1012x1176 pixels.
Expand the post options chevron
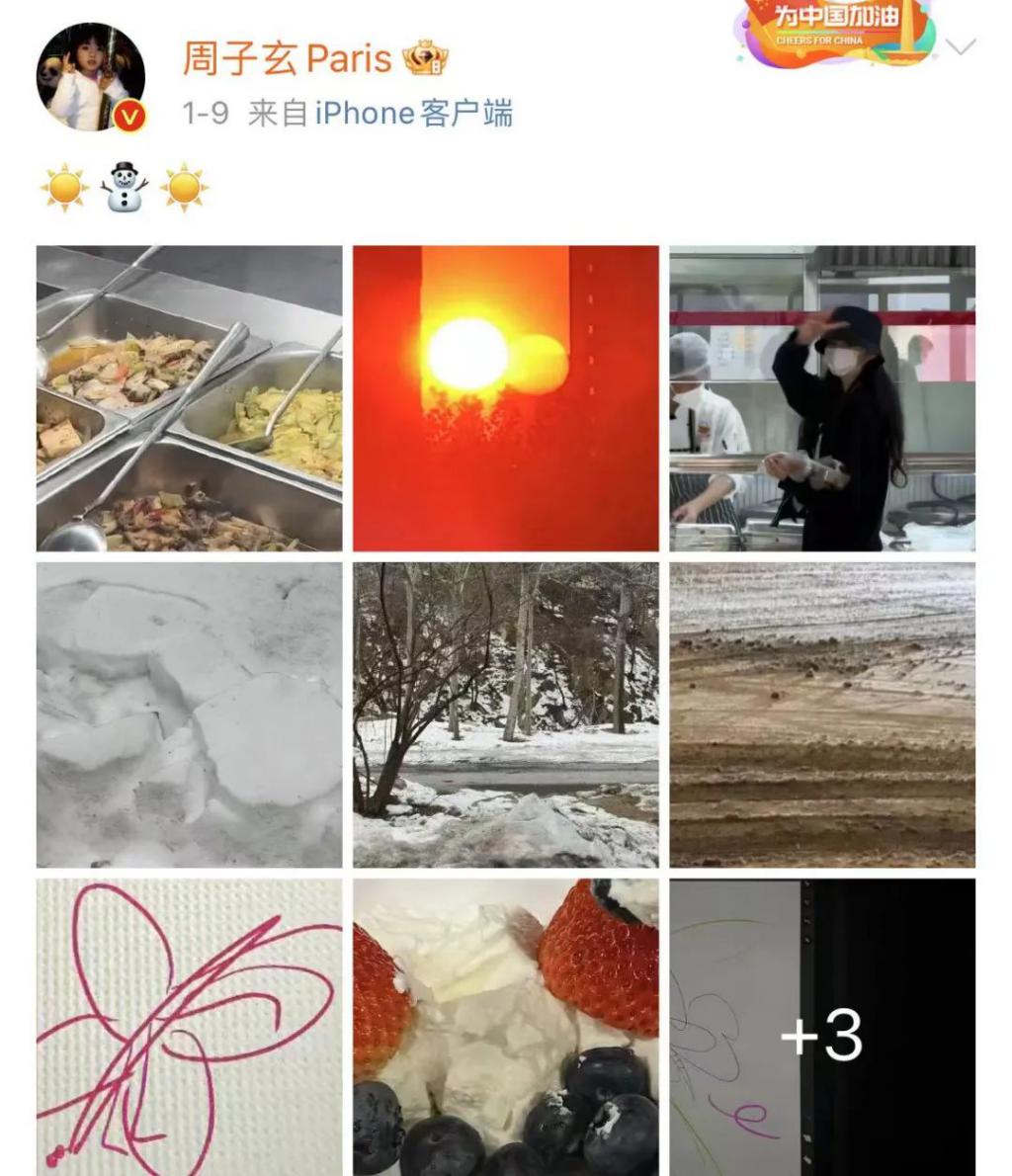[961, 46]
